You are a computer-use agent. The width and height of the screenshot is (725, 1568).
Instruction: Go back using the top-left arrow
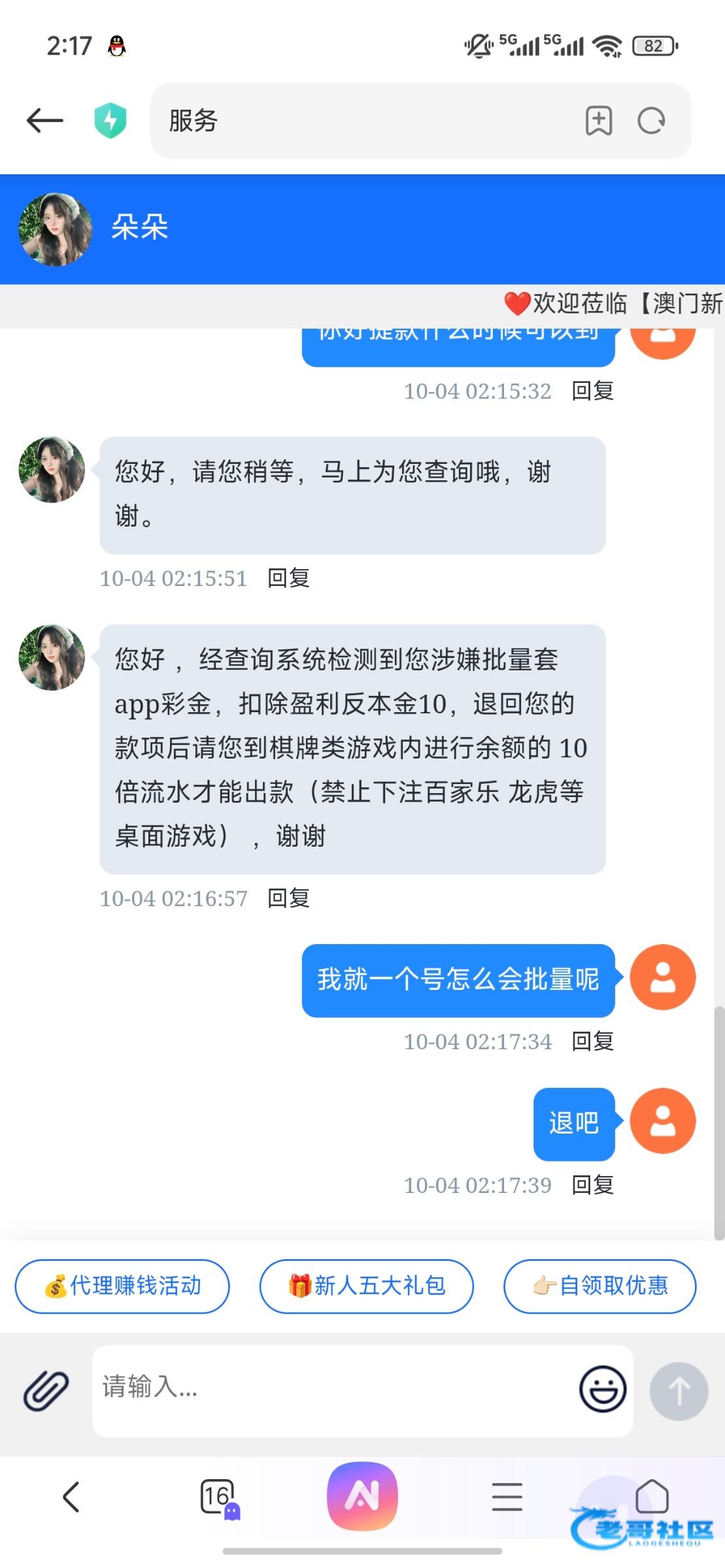[44, 121]
